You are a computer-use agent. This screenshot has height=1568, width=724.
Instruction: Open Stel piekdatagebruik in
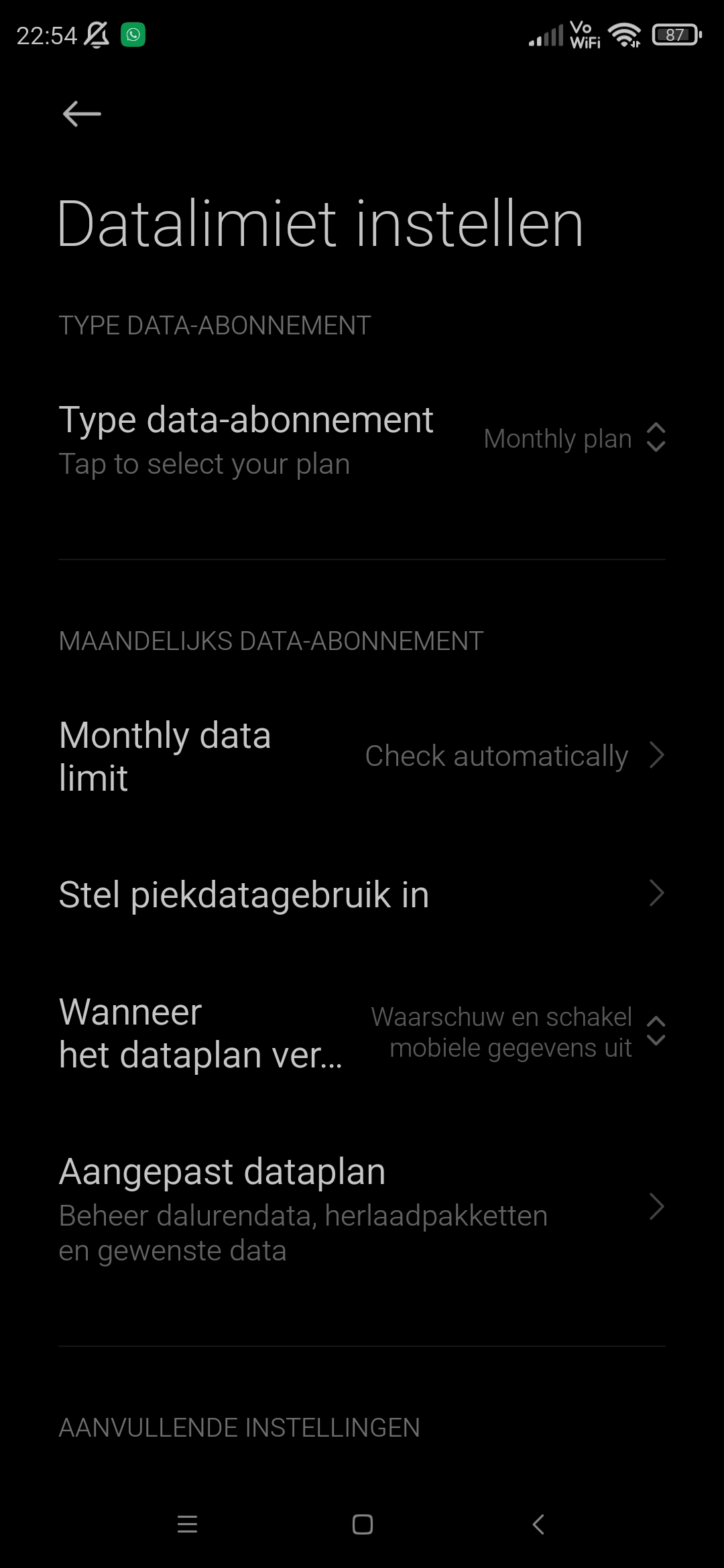[362, 894]
